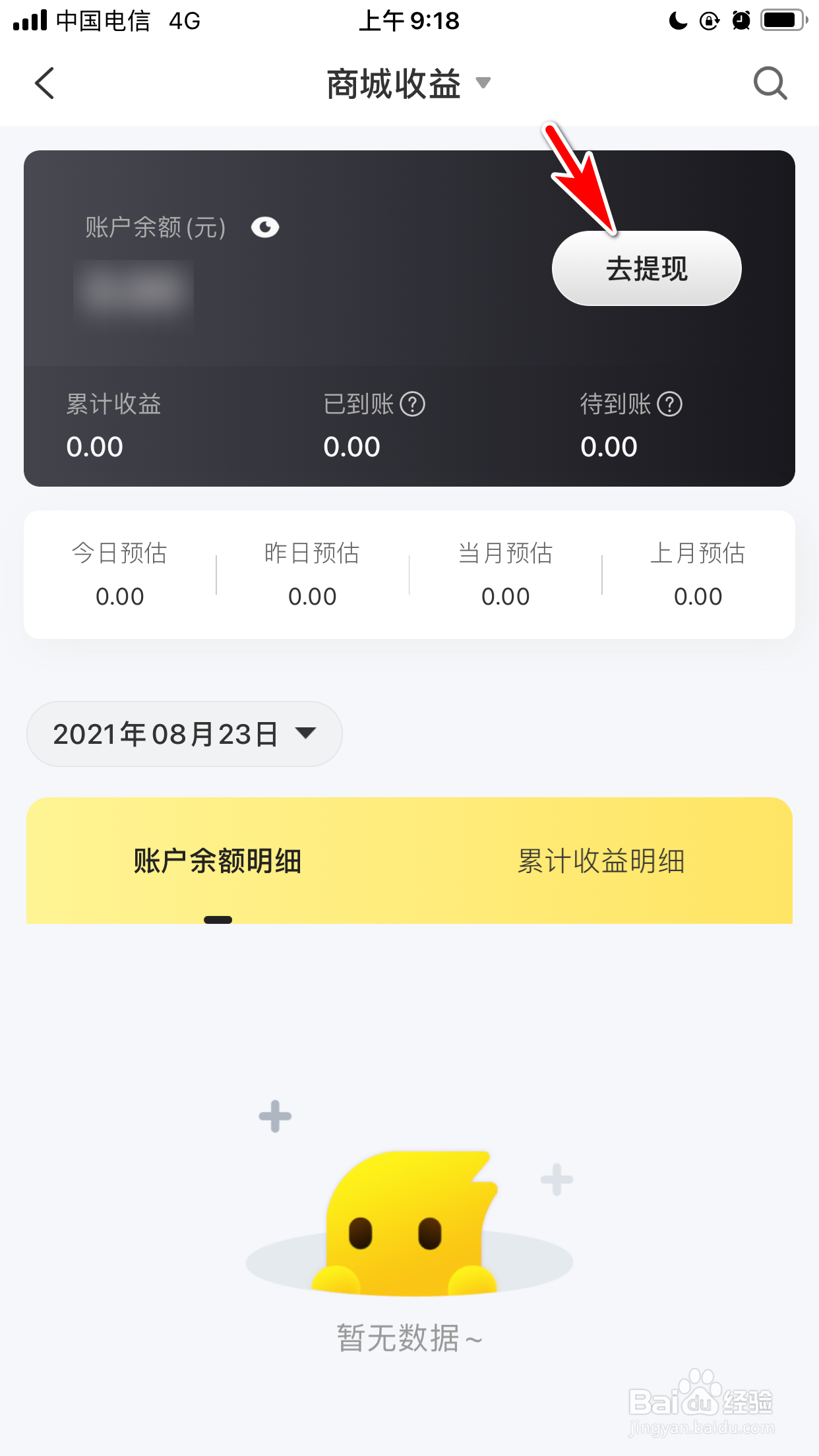Go back using the back arrow
819x1456 pixels.
[x=44, y=84]
